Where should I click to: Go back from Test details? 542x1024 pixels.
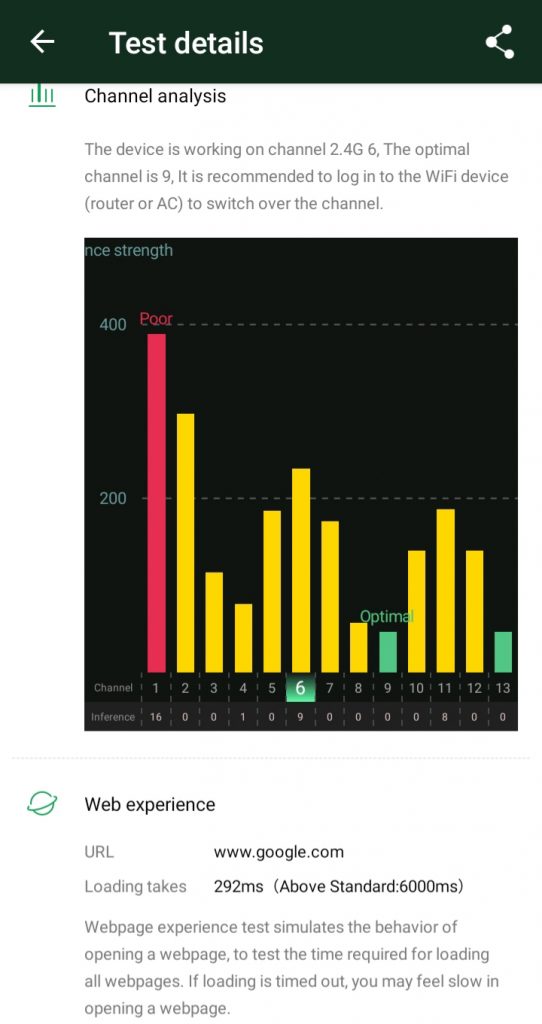pos(42,42)
